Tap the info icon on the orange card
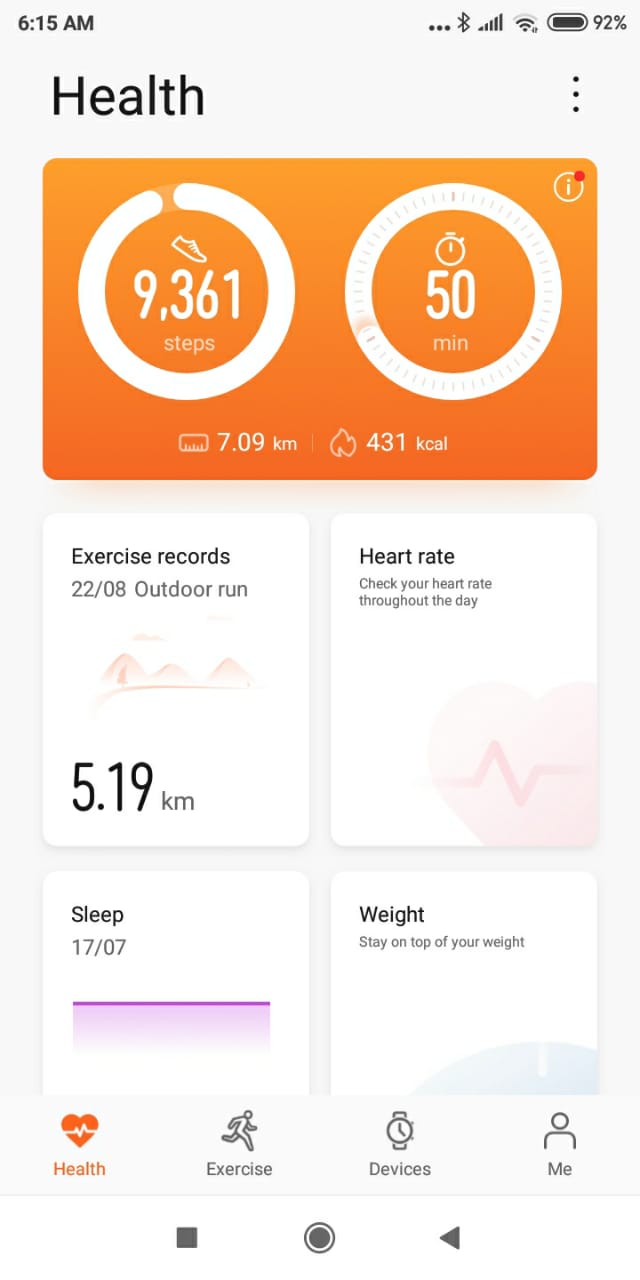640x1280 pixels. tap(568, 186)
